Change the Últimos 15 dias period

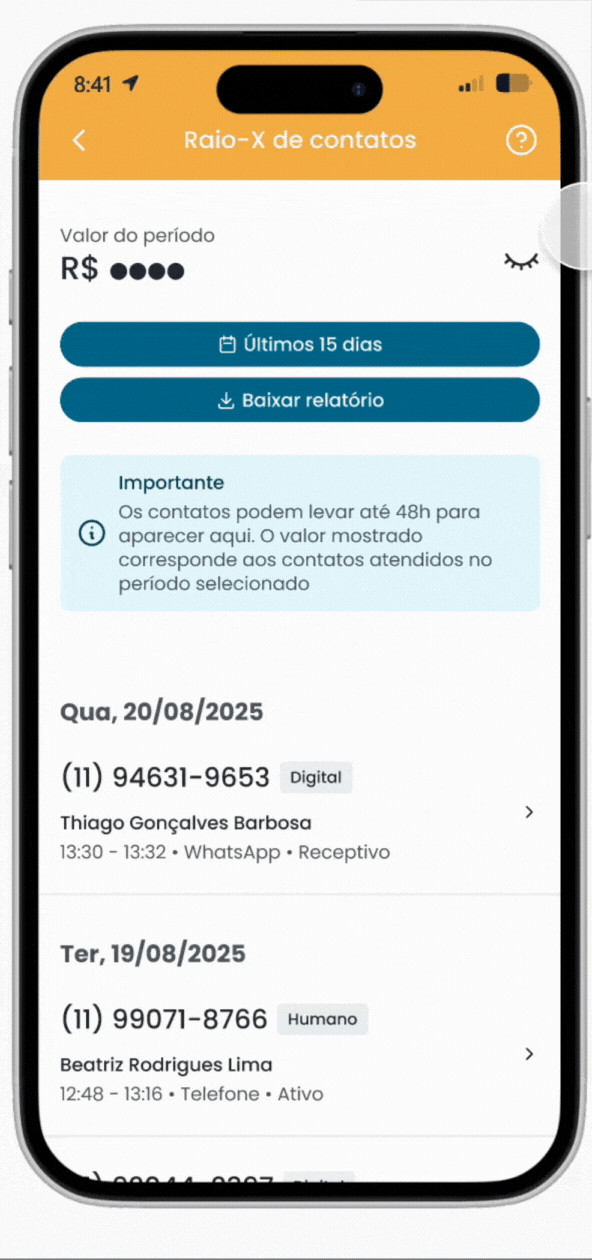pos(300,345)
